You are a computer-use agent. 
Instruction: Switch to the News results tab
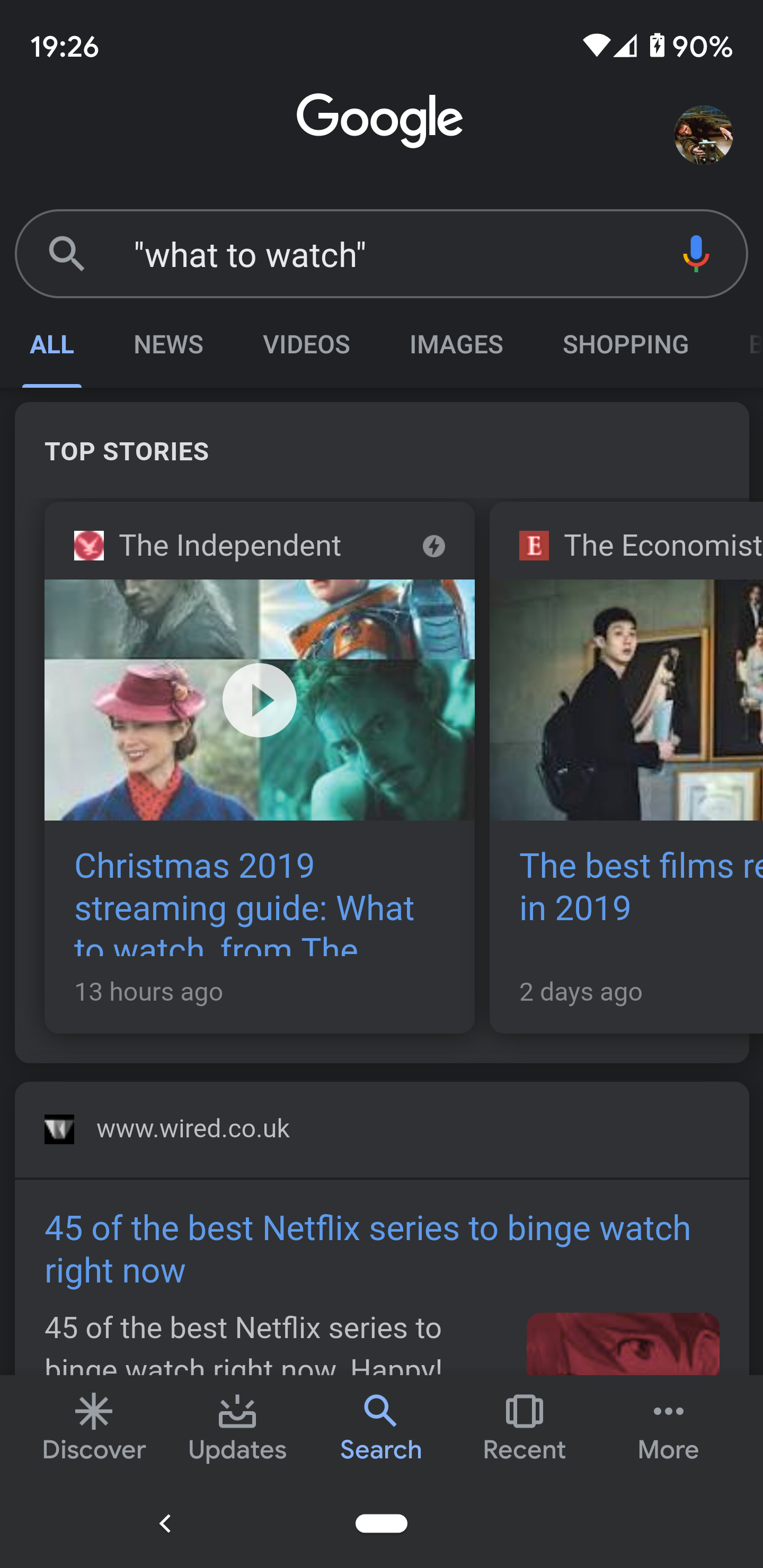(168, 344)
